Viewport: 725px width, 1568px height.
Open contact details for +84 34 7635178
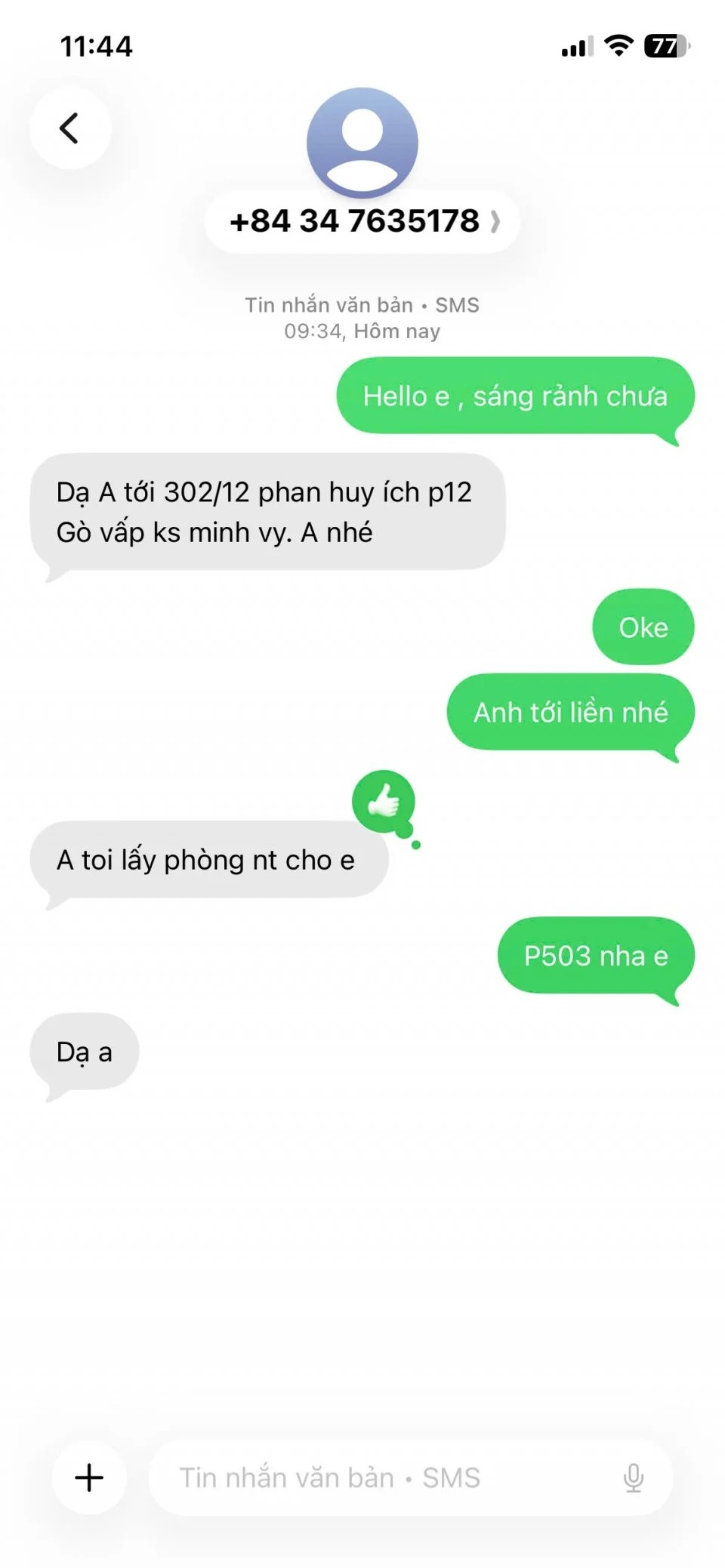point(362,222)
